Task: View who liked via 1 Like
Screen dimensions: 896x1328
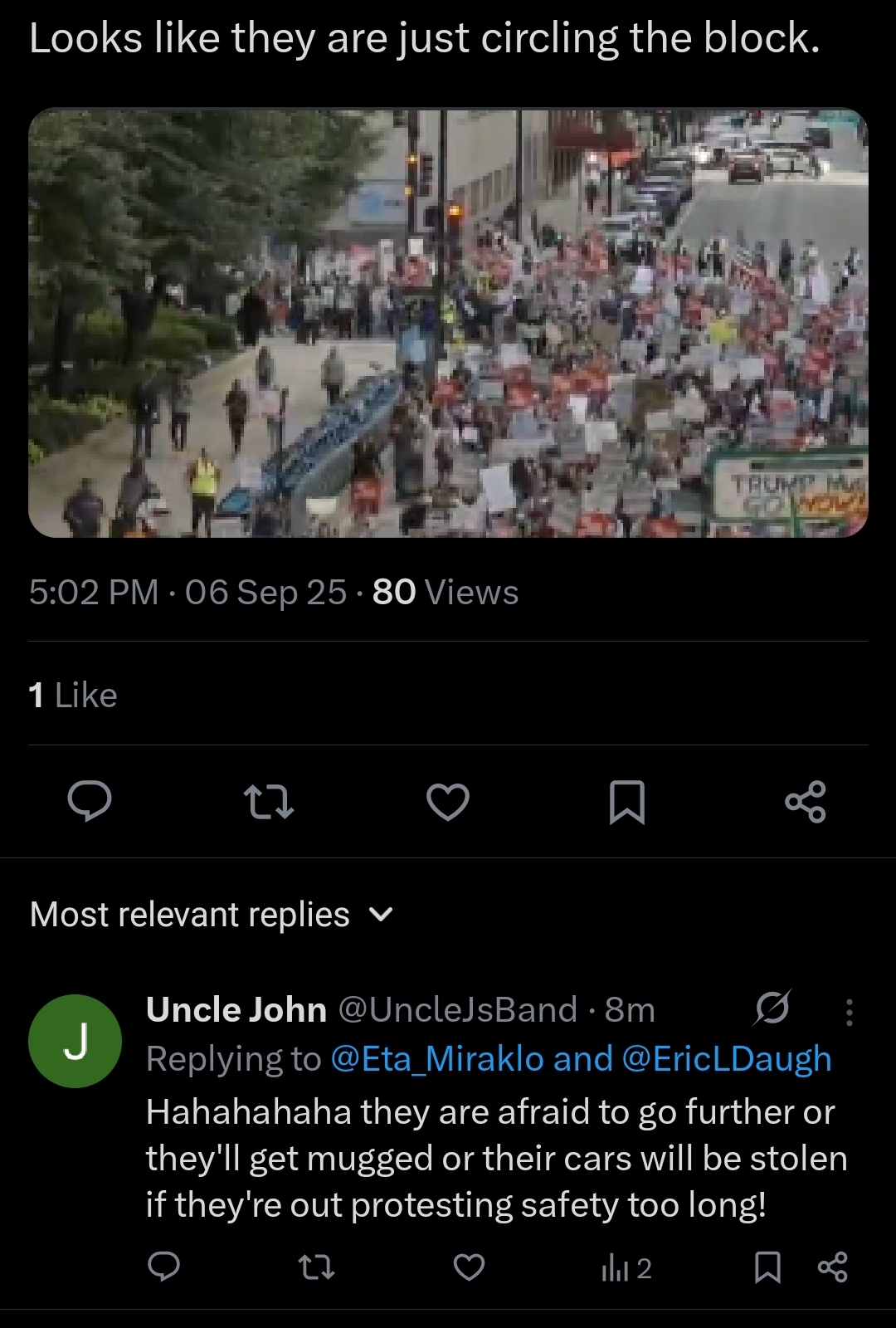Action: pyautogui.click(x=73, y=695)
